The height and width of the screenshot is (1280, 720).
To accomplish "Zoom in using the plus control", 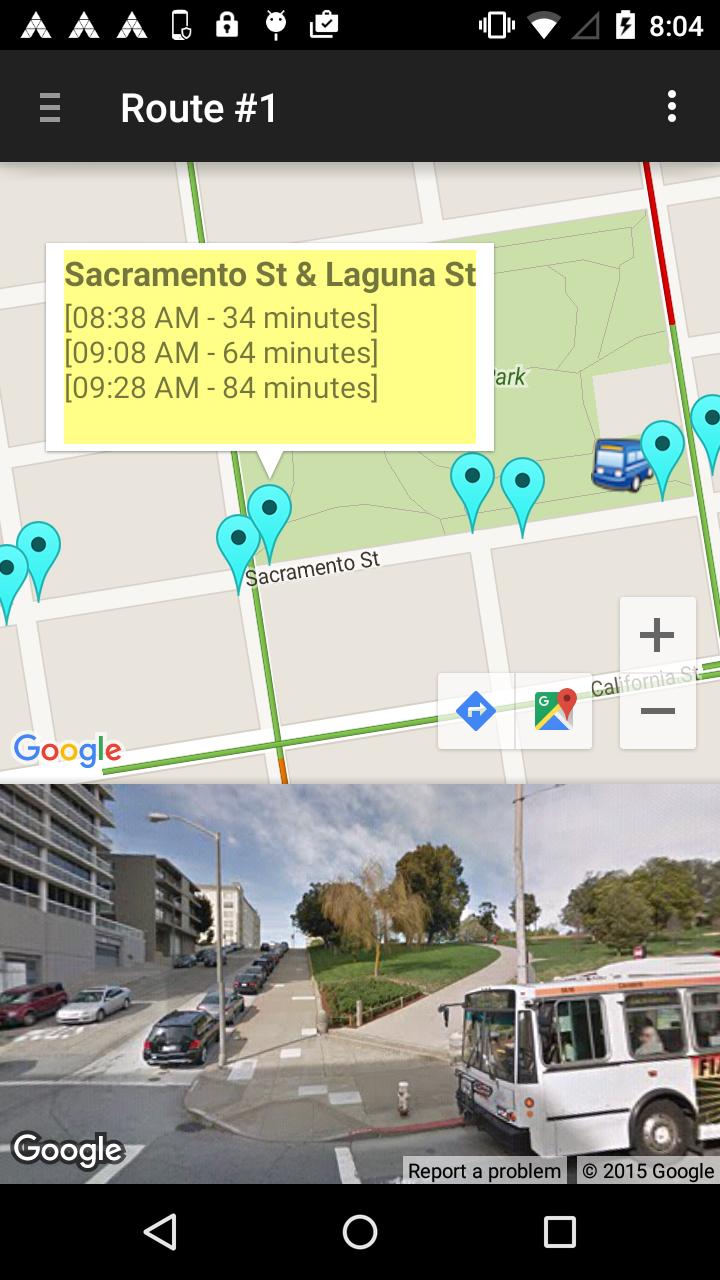I will coord(657,633).
